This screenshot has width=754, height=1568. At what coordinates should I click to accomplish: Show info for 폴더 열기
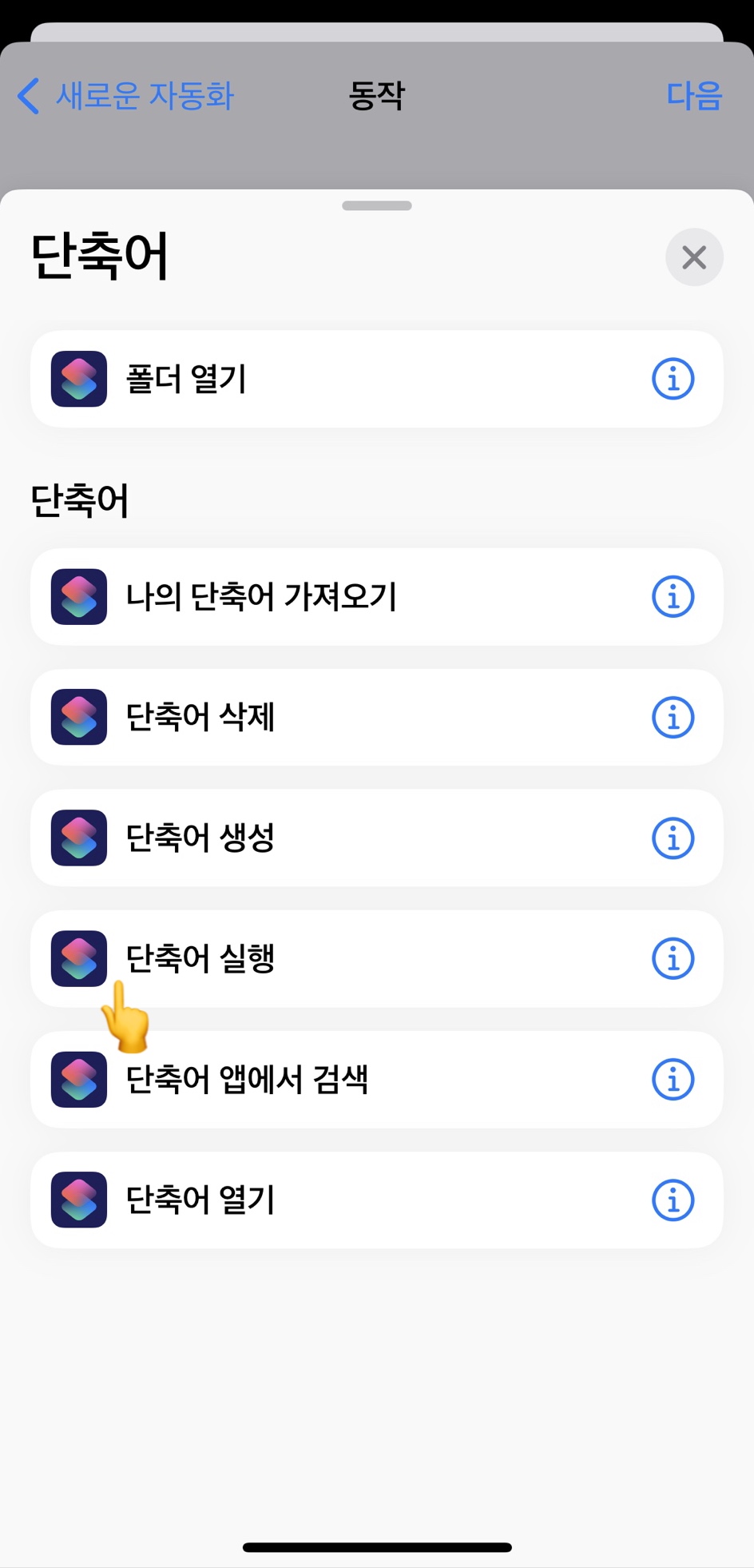[673, 379]
